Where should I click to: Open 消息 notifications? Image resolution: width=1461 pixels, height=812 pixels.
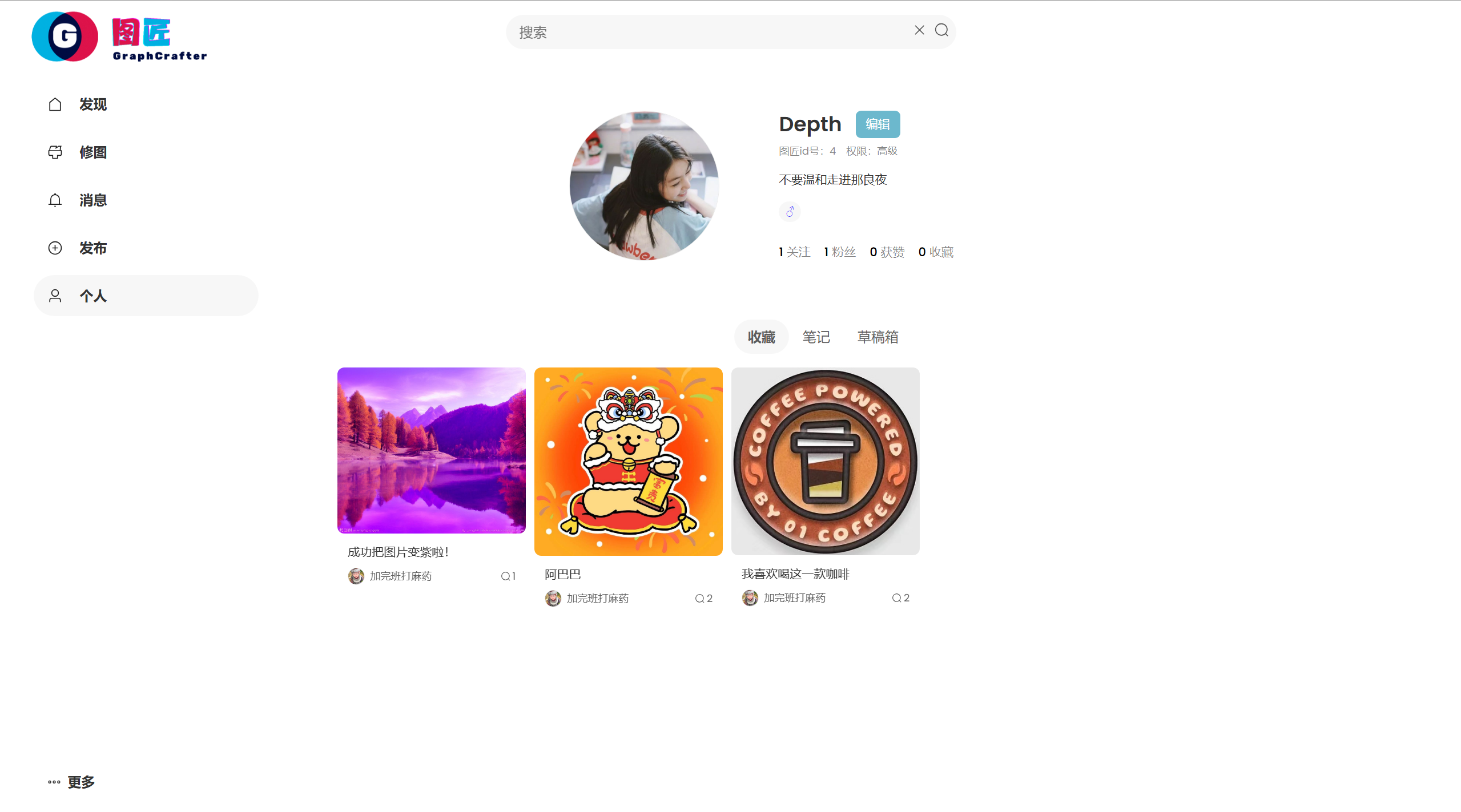click(x=92, y=200)
